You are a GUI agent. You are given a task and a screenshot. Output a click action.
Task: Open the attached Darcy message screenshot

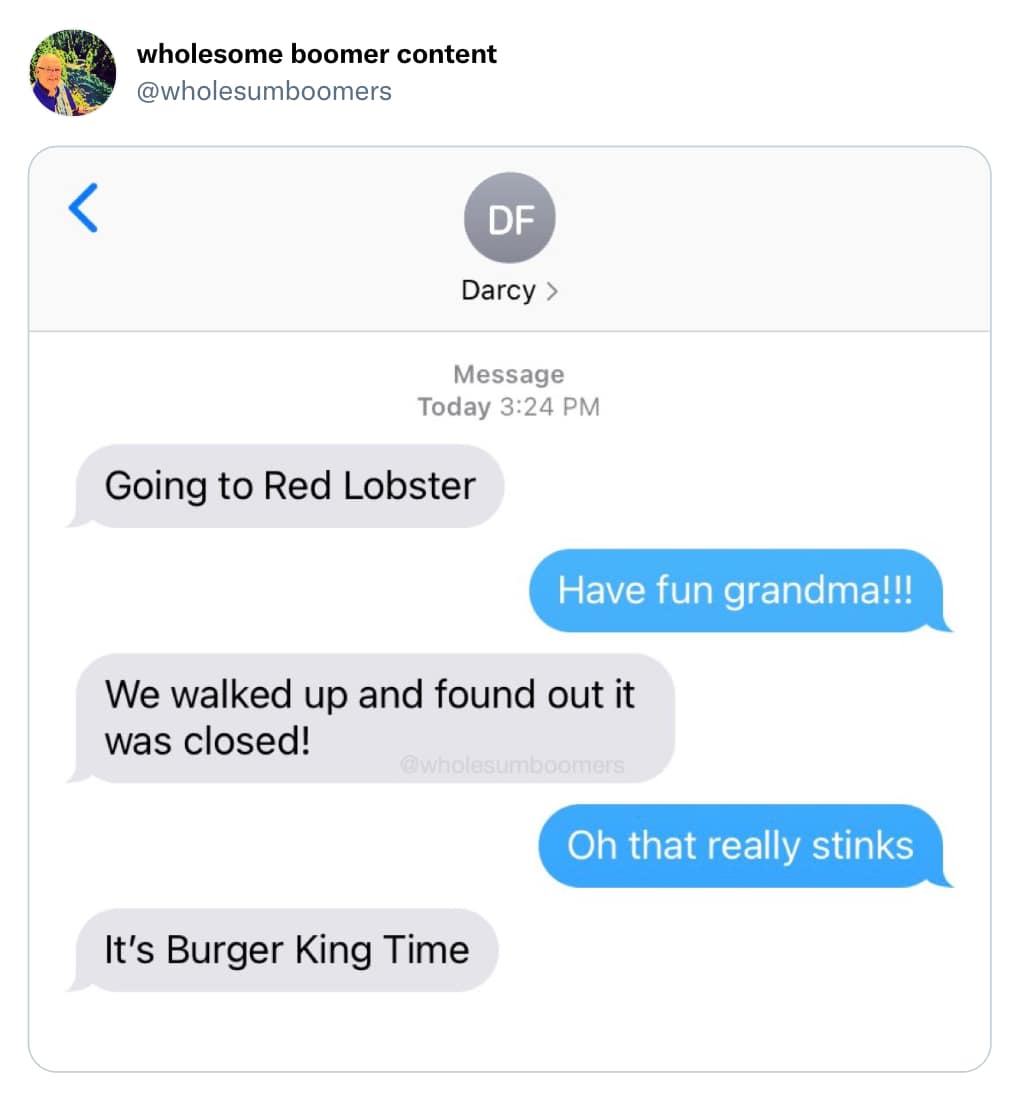509,609
